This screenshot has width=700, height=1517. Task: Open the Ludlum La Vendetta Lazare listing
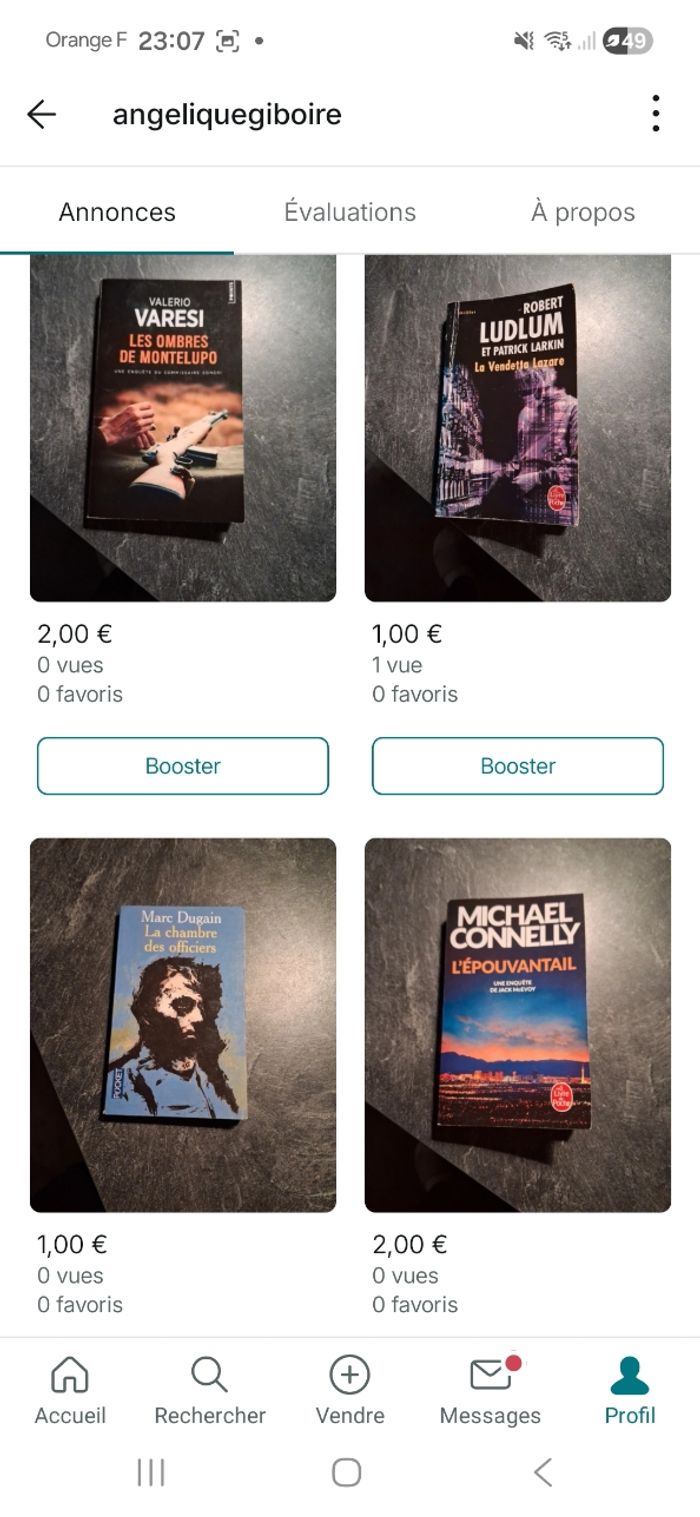coord(517,428)
